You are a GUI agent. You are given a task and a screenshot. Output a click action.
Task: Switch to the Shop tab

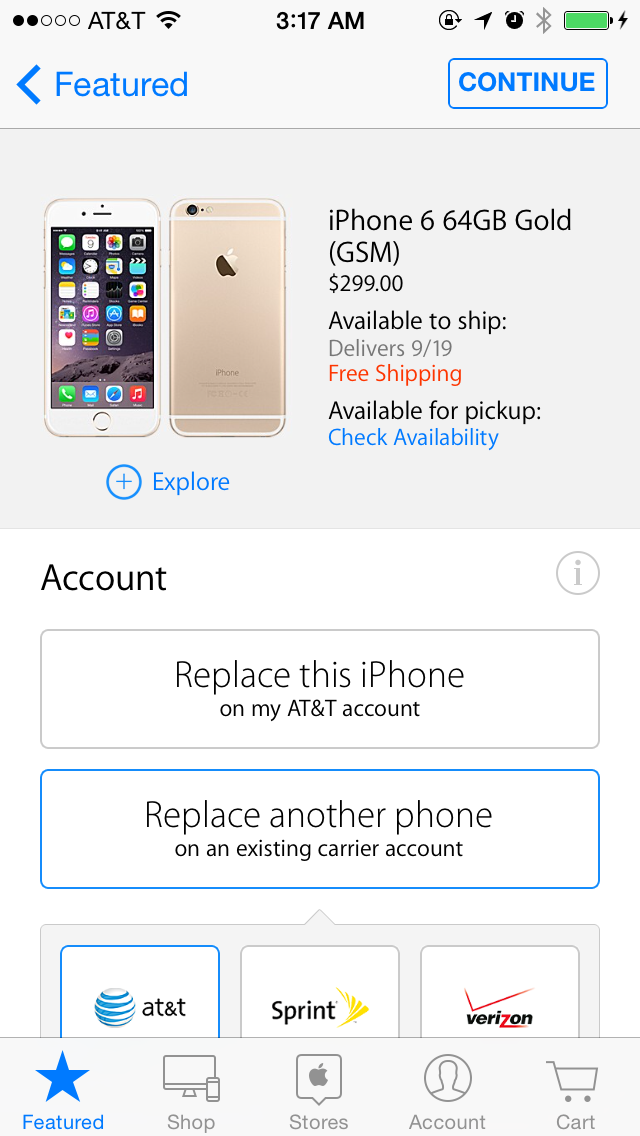[x=191, y=1092]
